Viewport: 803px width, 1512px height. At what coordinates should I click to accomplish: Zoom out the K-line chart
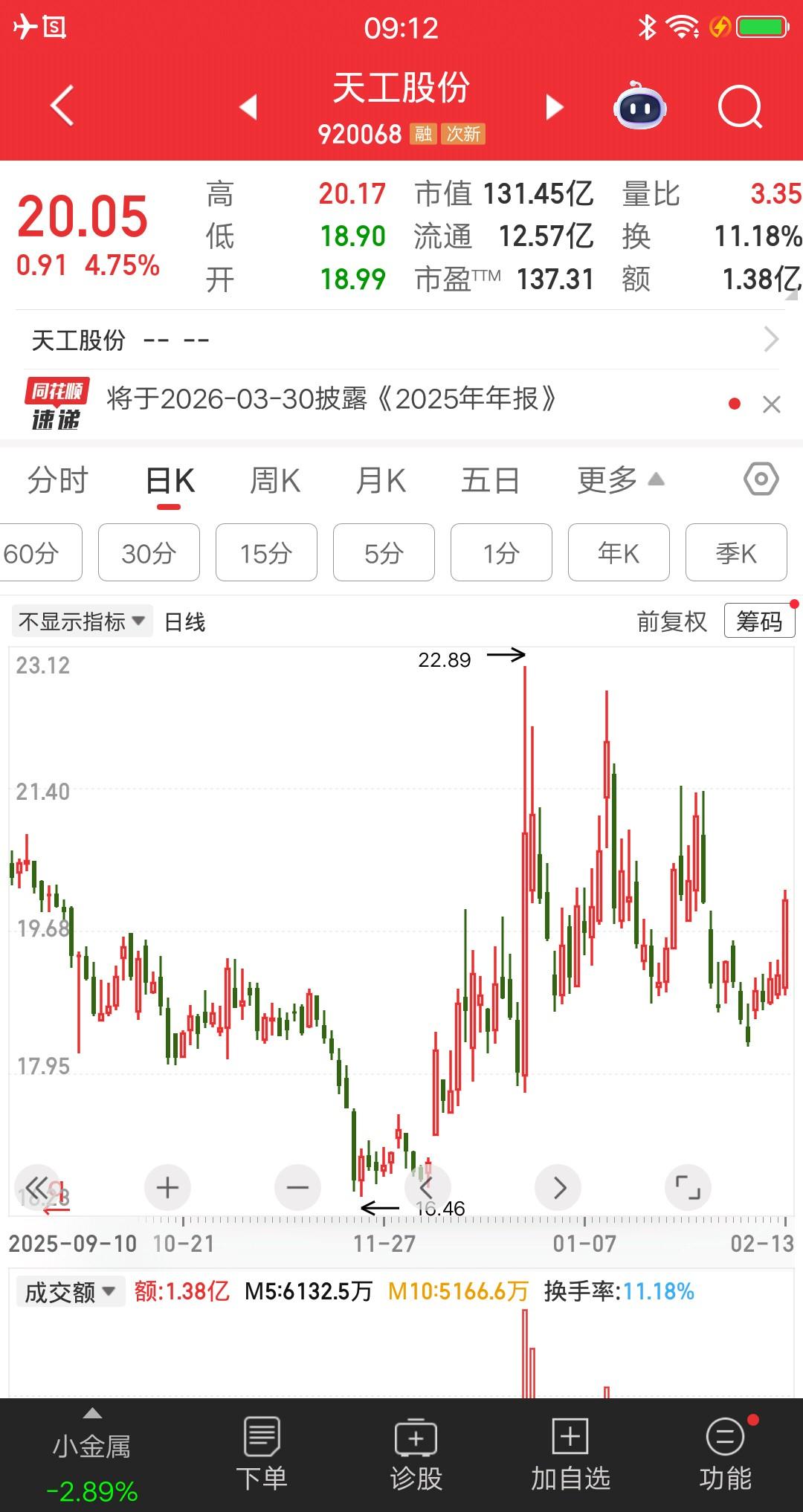point(297,1187)
